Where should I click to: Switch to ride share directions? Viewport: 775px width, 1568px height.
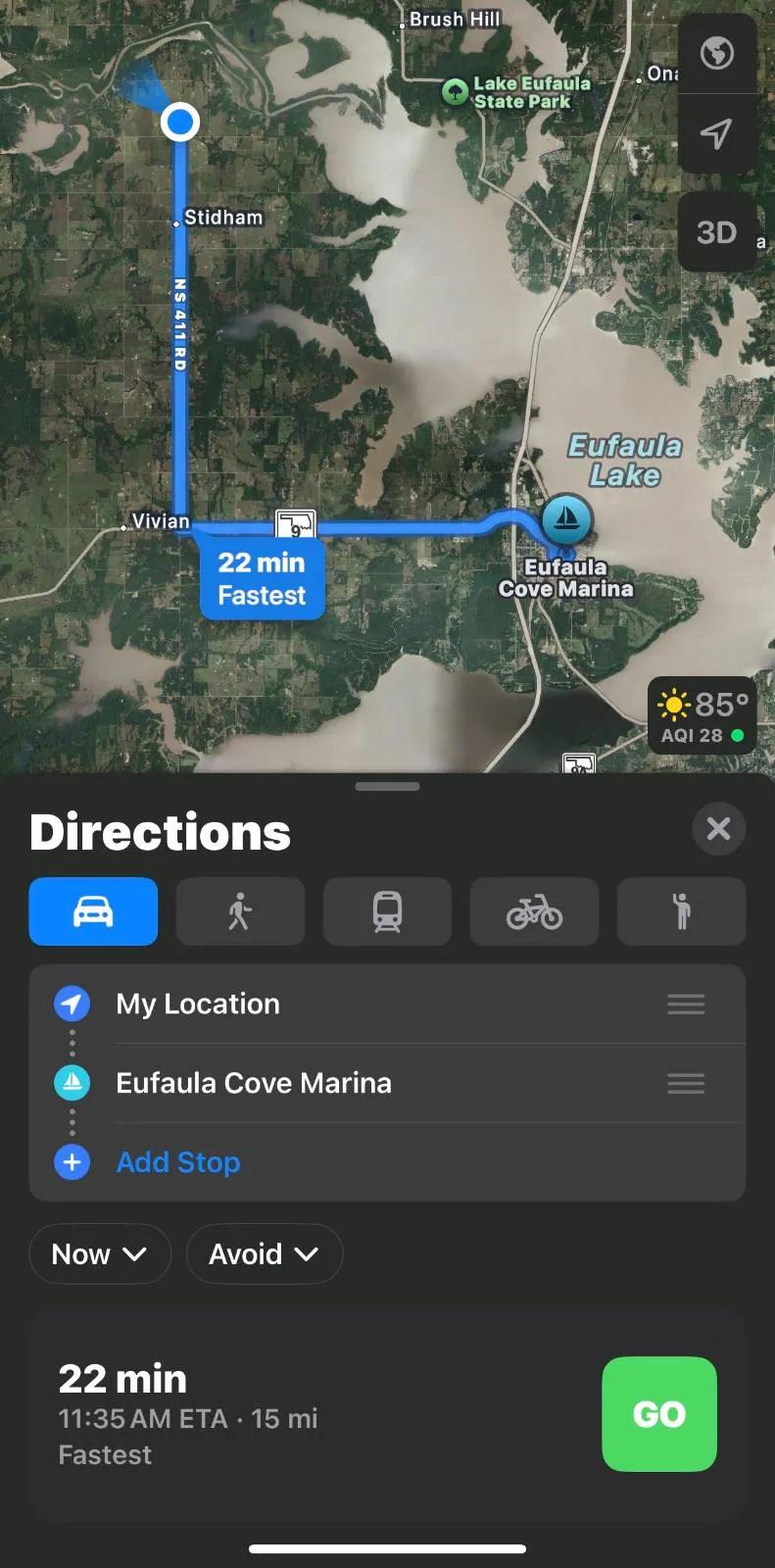681,911
